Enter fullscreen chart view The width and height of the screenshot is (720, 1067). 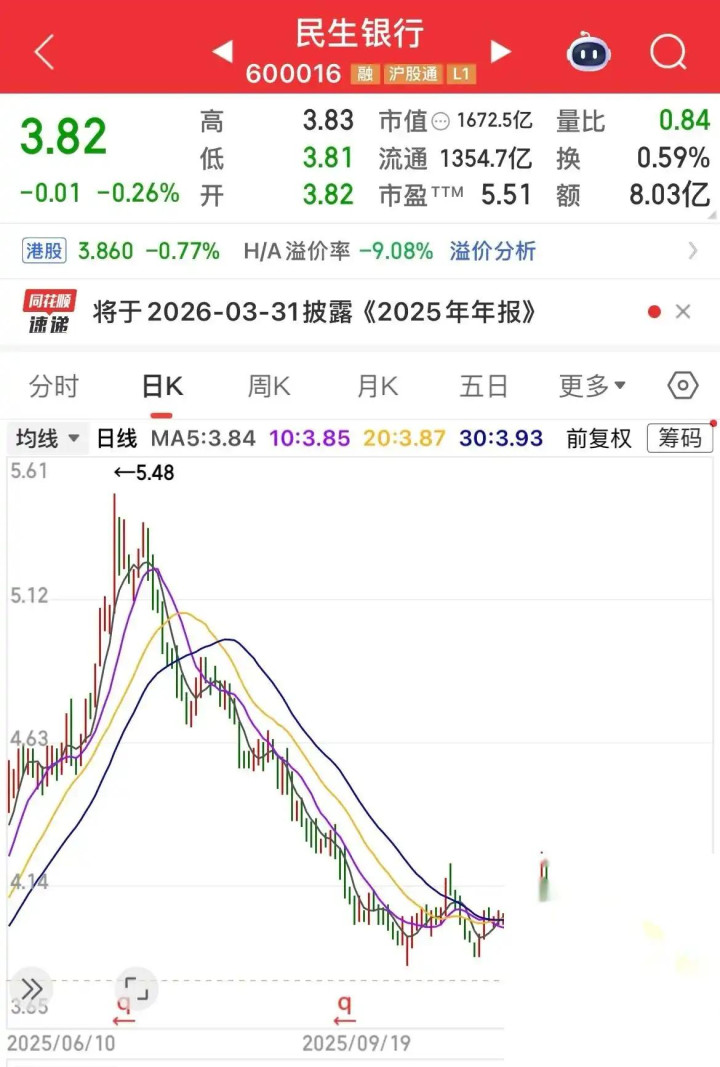(x=137, y=988)
